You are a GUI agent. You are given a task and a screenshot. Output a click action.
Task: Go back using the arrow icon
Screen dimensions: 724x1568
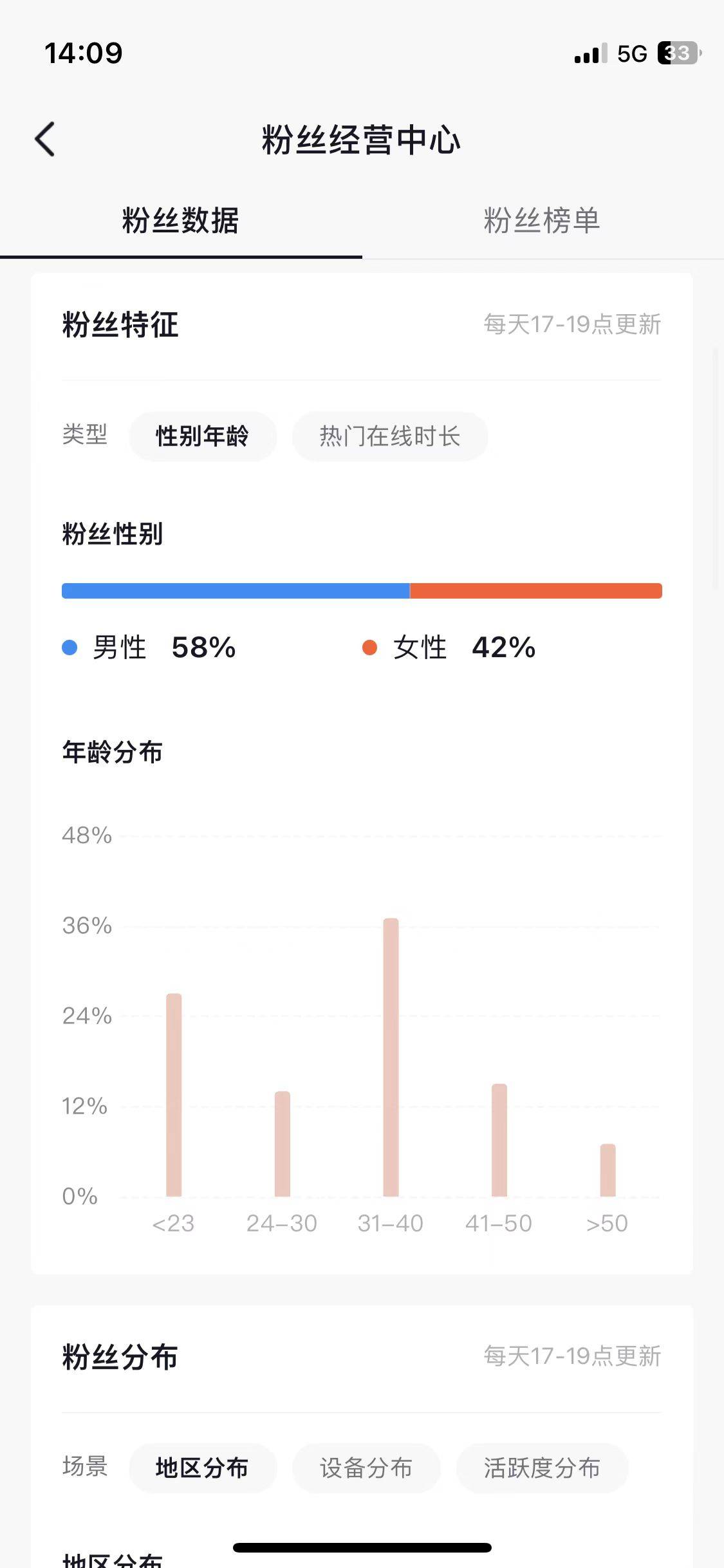point(45,139)
